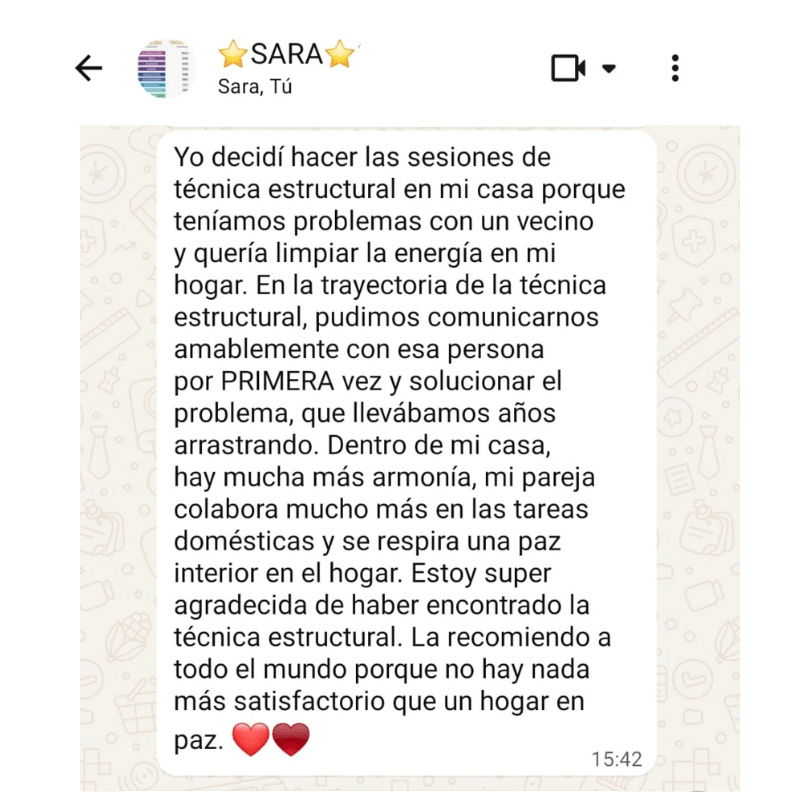Go back to the chat list

[x=89, y=68]
